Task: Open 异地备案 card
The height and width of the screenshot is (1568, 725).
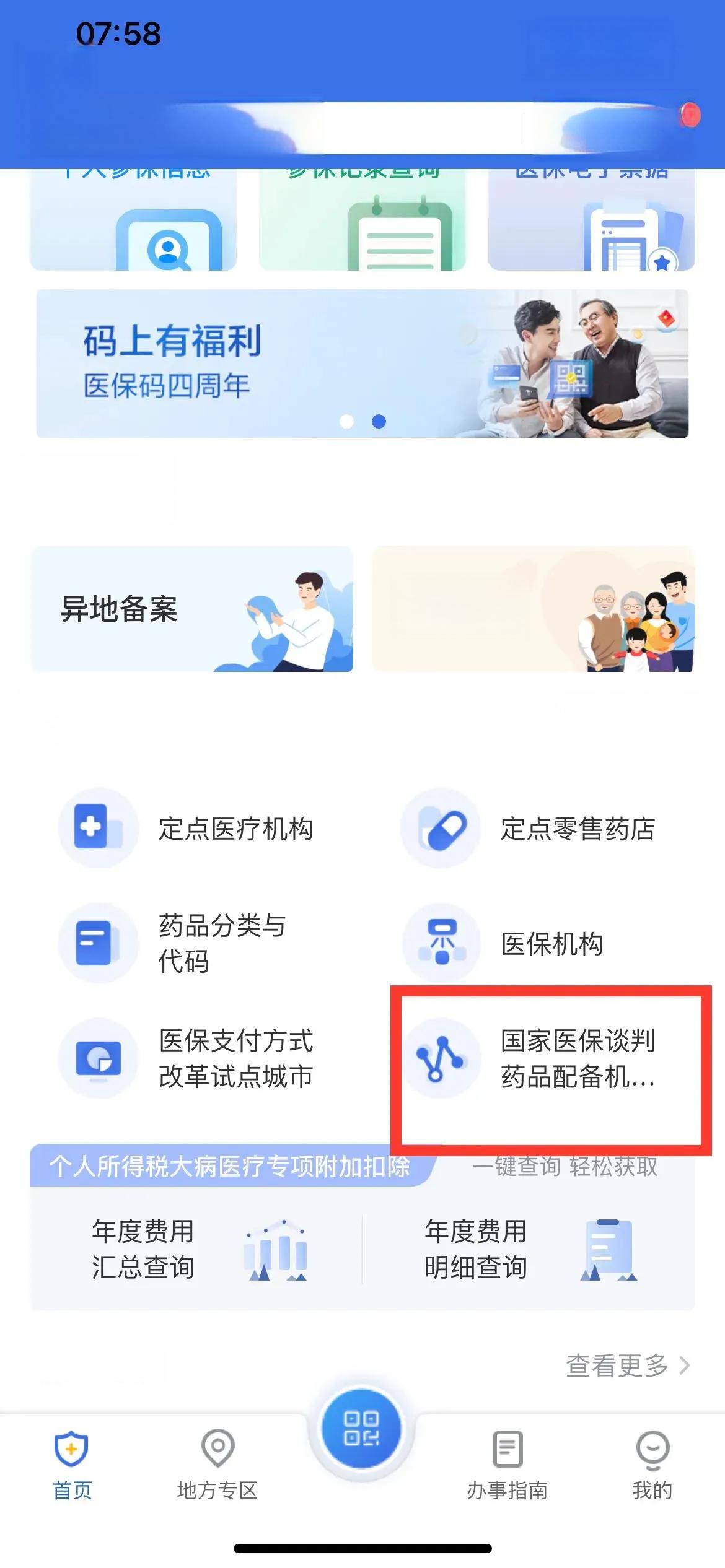Action: pos(191,609)
